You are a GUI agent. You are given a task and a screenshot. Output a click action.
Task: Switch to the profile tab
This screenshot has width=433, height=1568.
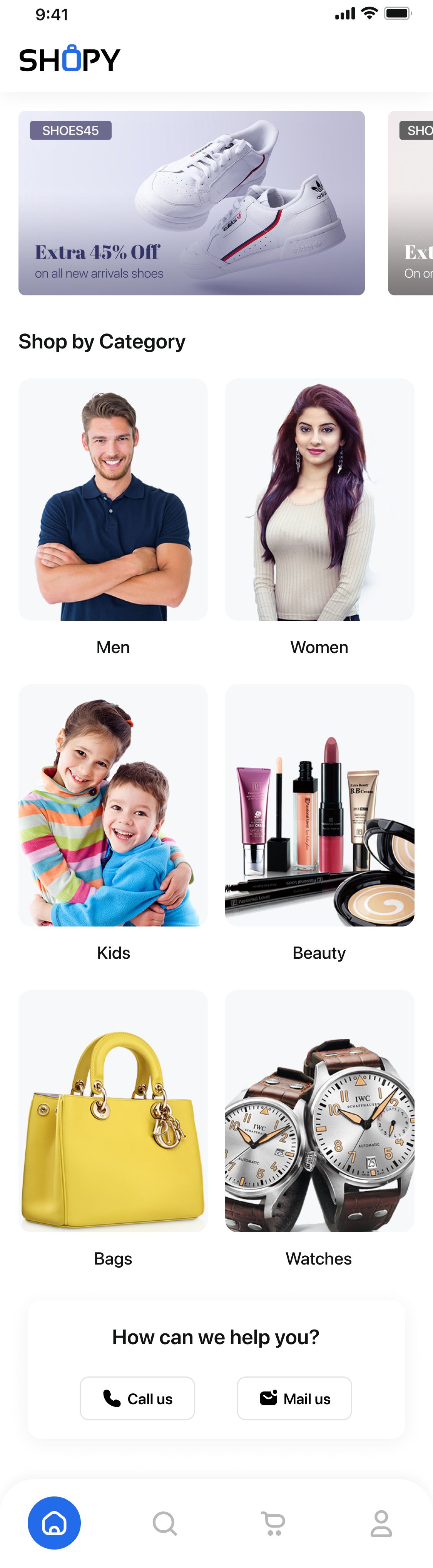[x=381, y=1523]
